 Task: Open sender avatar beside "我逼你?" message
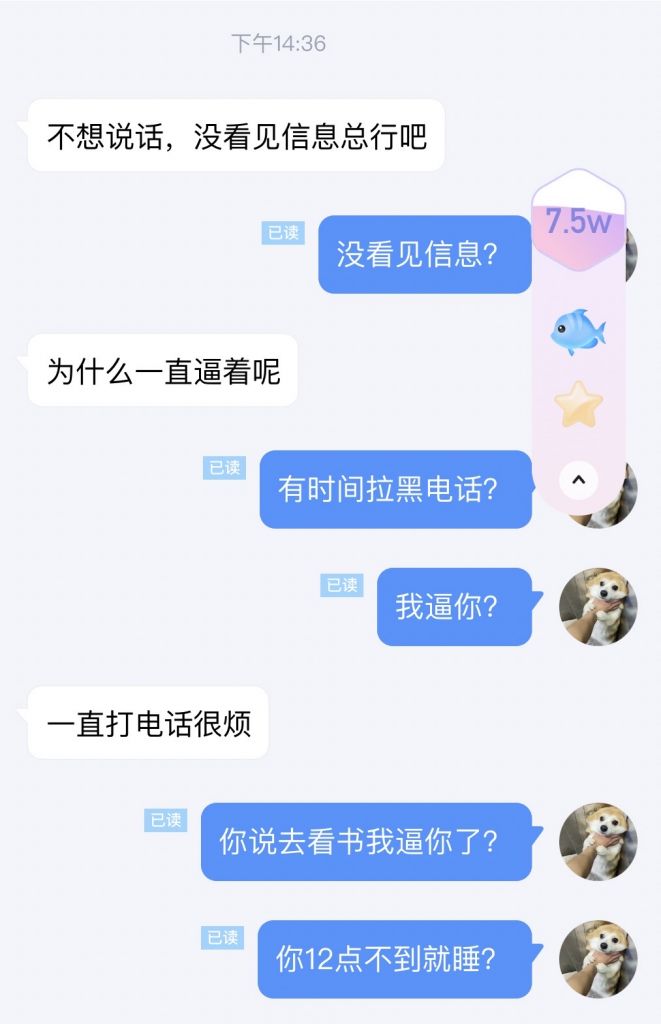tap(598, 607)
